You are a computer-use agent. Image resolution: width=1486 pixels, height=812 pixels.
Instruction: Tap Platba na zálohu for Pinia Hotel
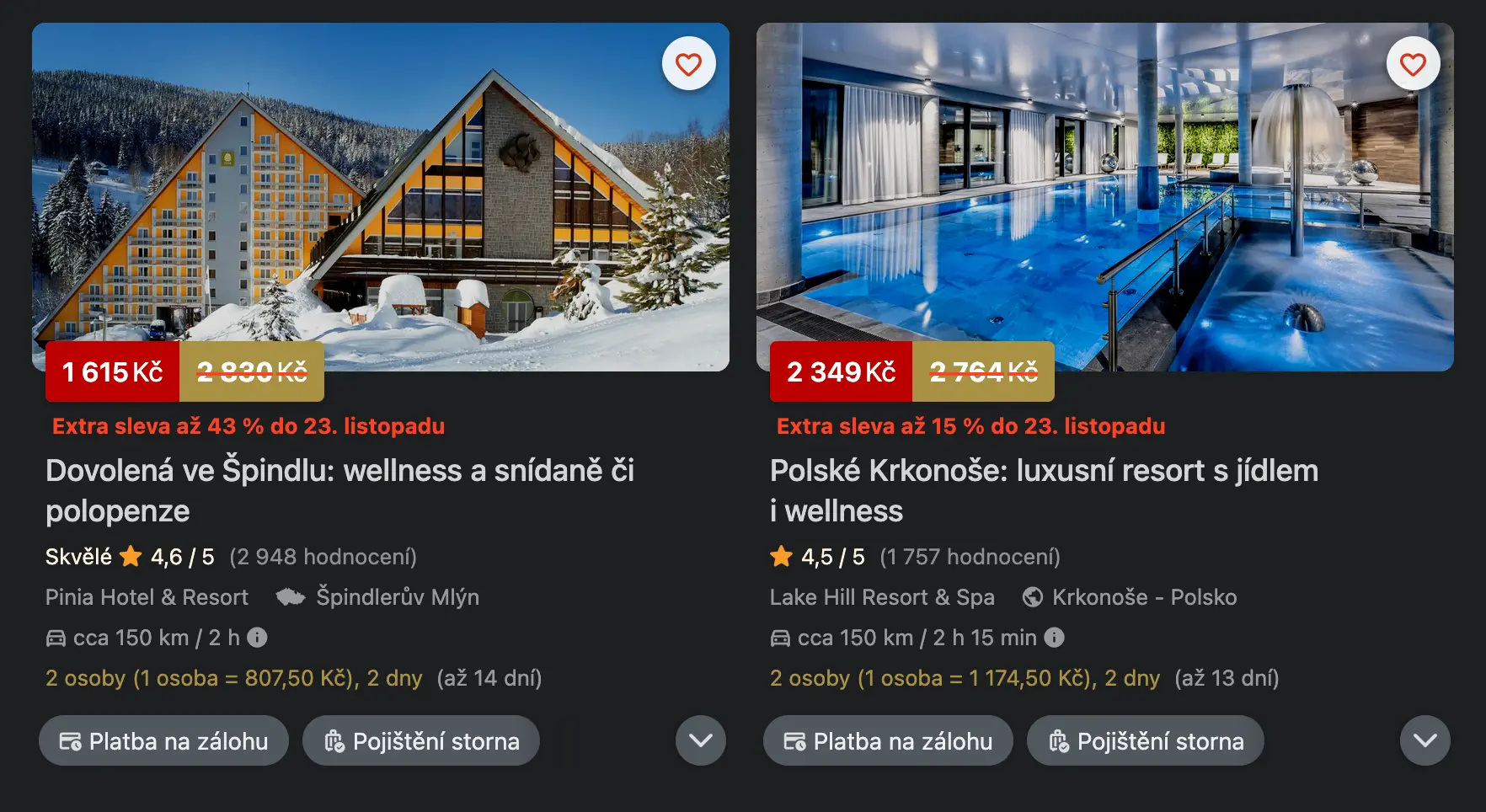pyautogui.click(x=163, y=741)
